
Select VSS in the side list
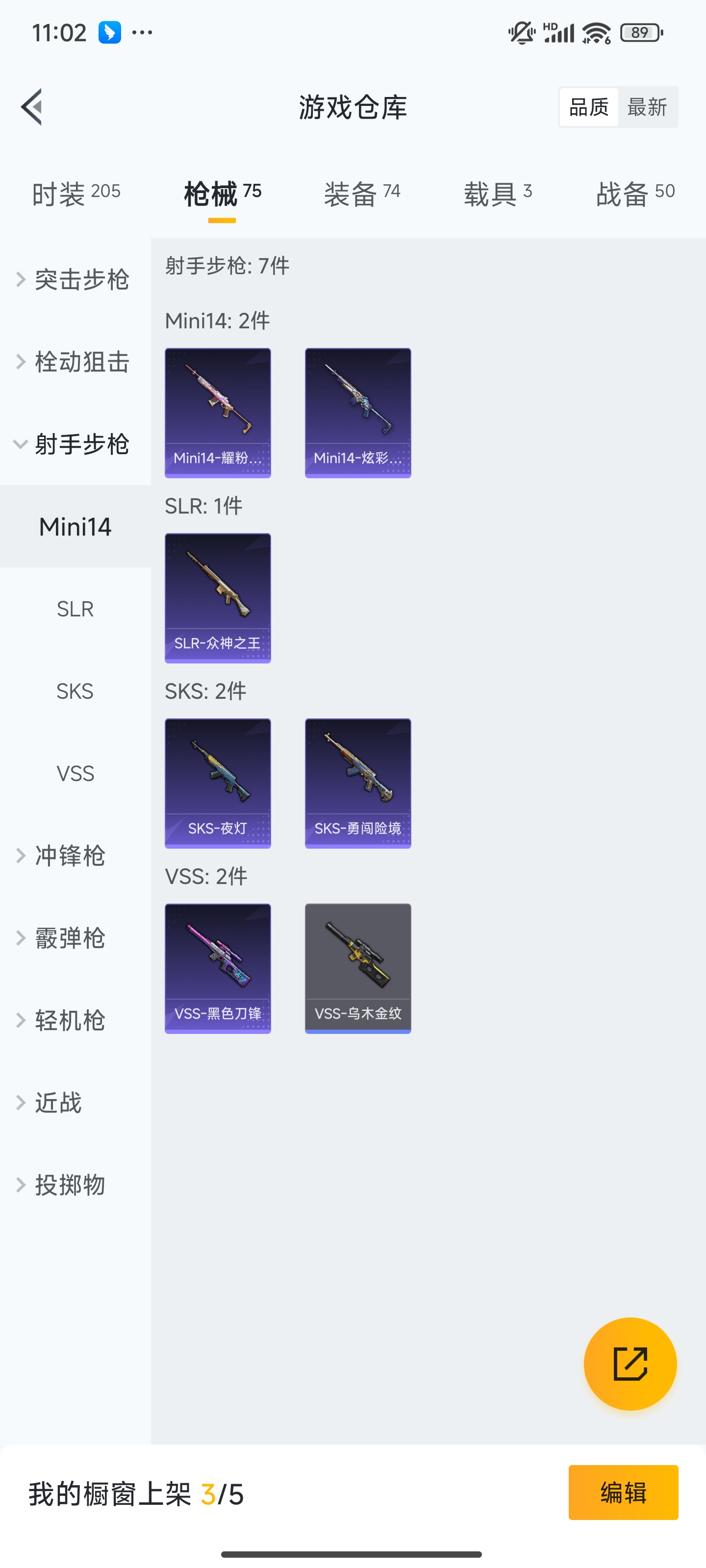click(x=75, y=773)
